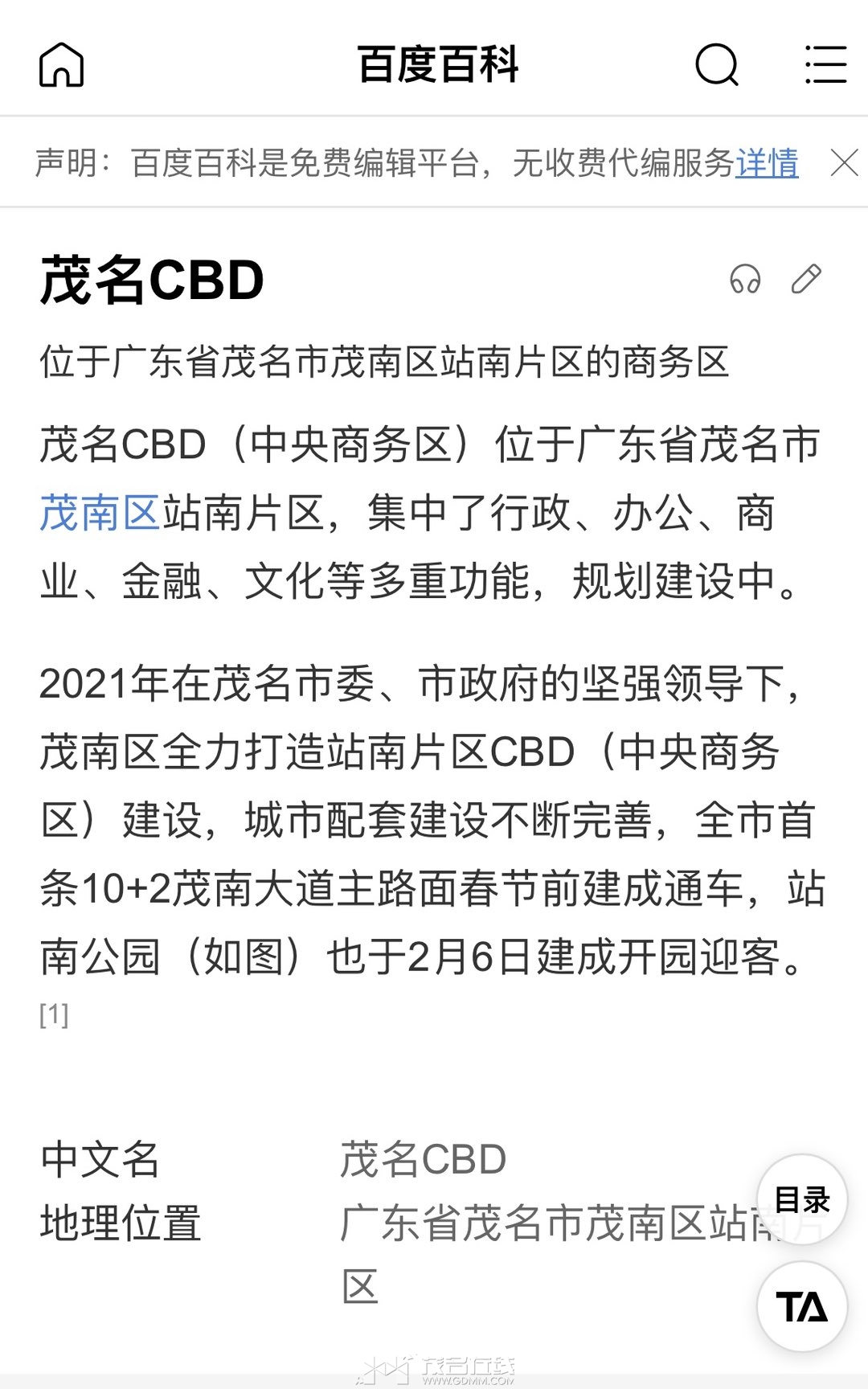The image size is (868, 1389).
Task: Open the 详情 link in the notice
Action: click(x=767, y=163)
